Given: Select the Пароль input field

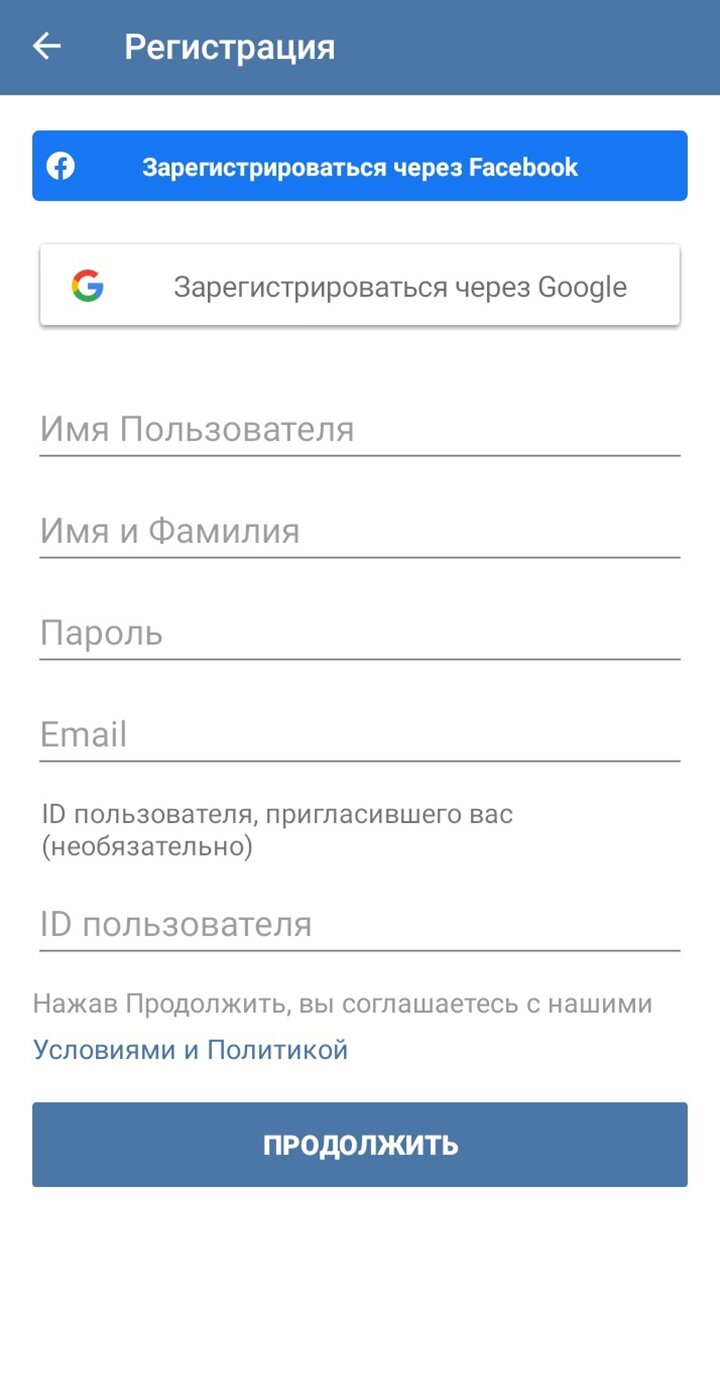Looking at the screenshot, I should coord(360,633).
